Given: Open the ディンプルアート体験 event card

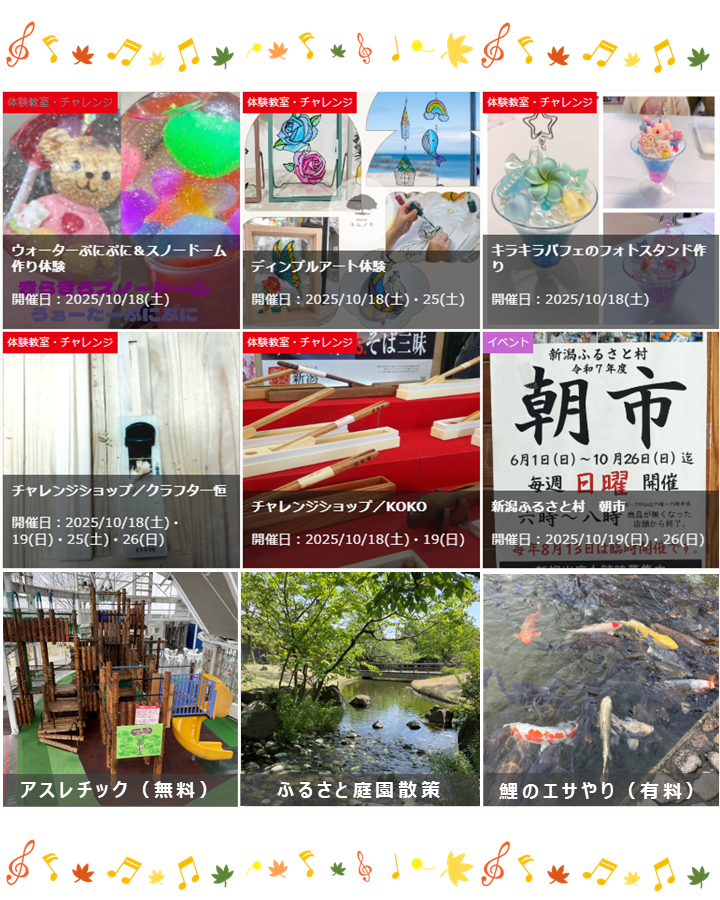Looking at the screenshot, I should coord(361,210).
